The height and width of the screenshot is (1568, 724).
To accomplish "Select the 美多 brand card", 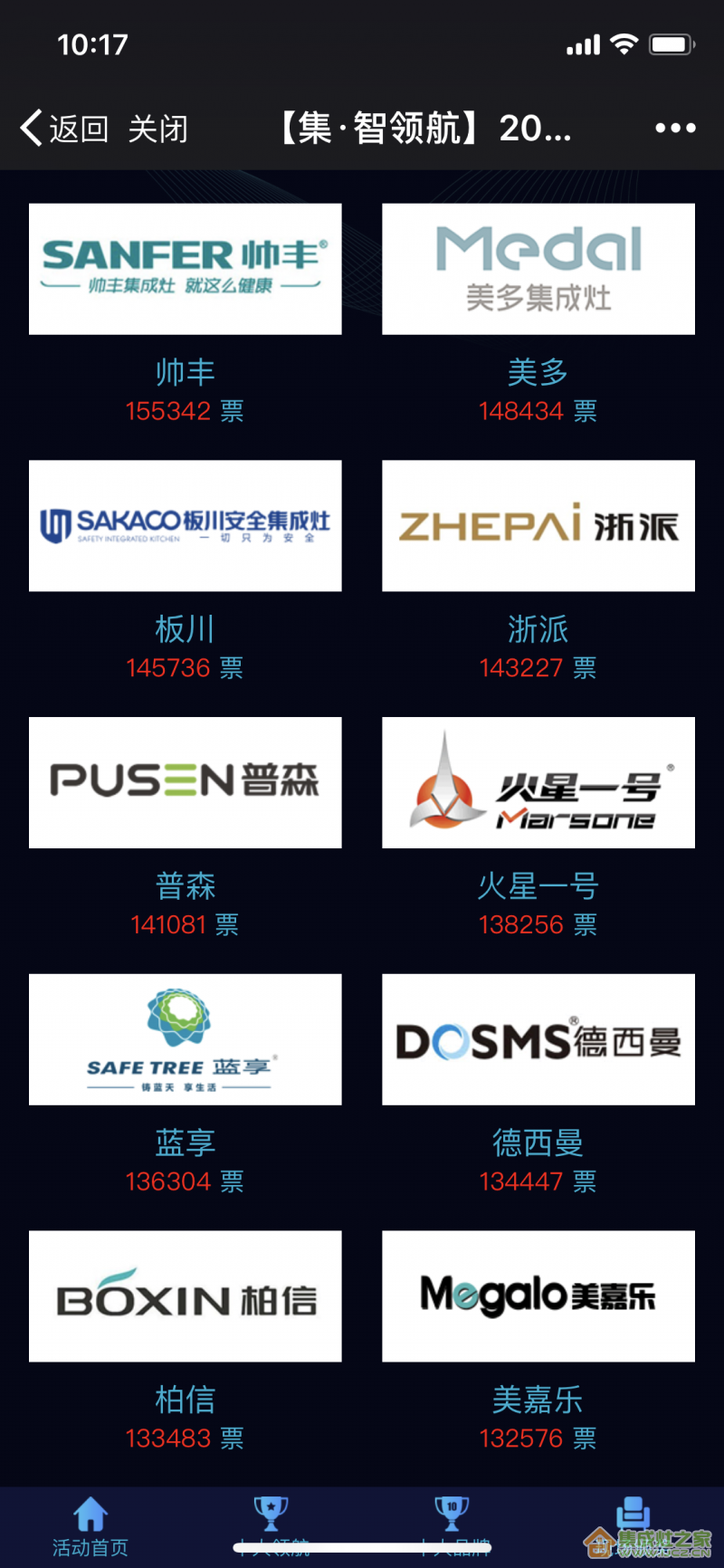I will [x=538, y=269].
